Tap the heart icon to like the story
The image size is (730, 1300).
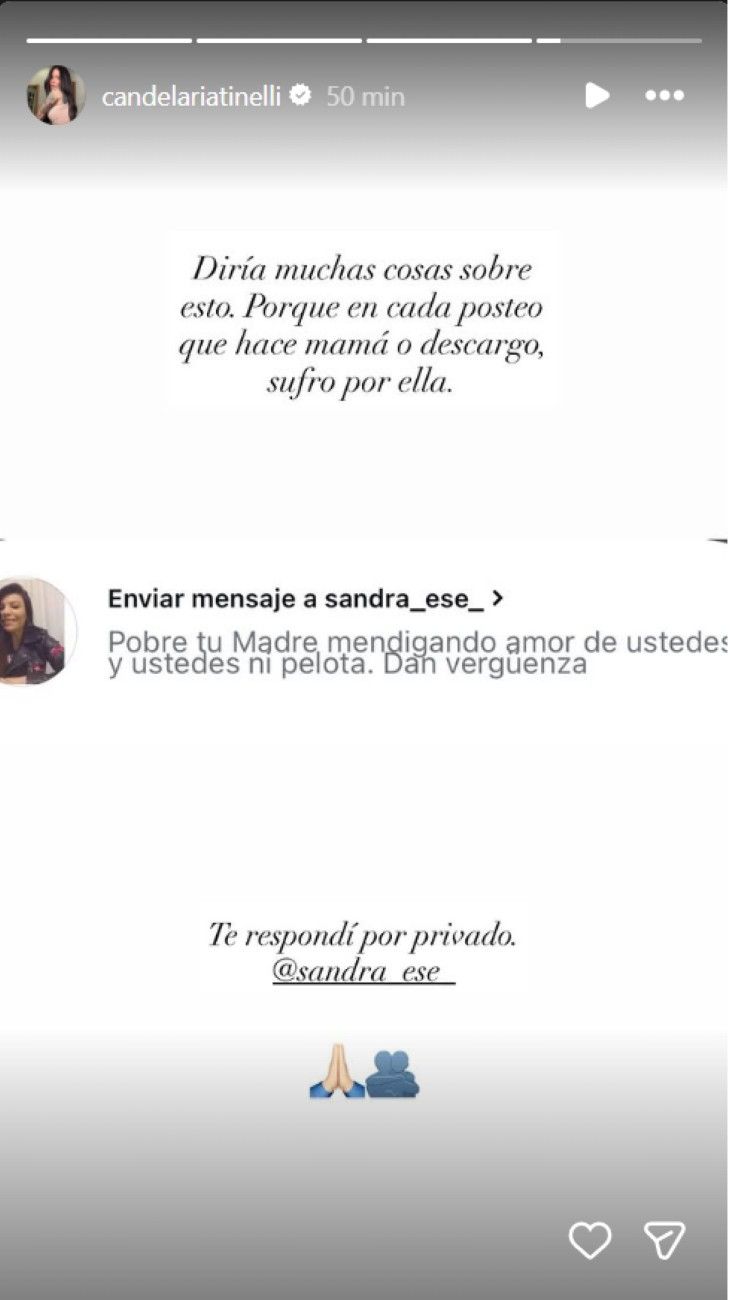591,1239
